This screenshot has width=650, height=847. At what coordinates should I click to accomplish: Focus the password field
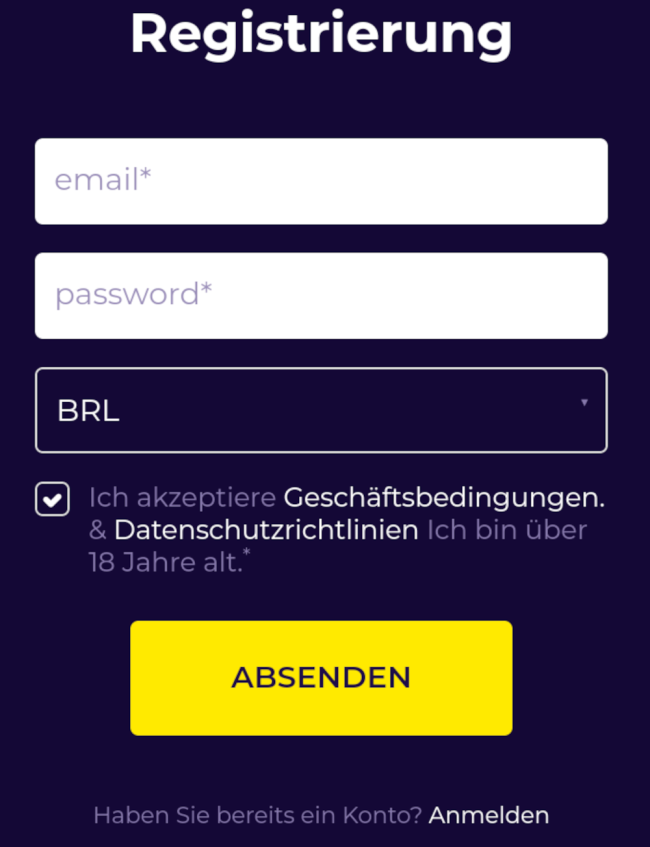tap(321, 295)
